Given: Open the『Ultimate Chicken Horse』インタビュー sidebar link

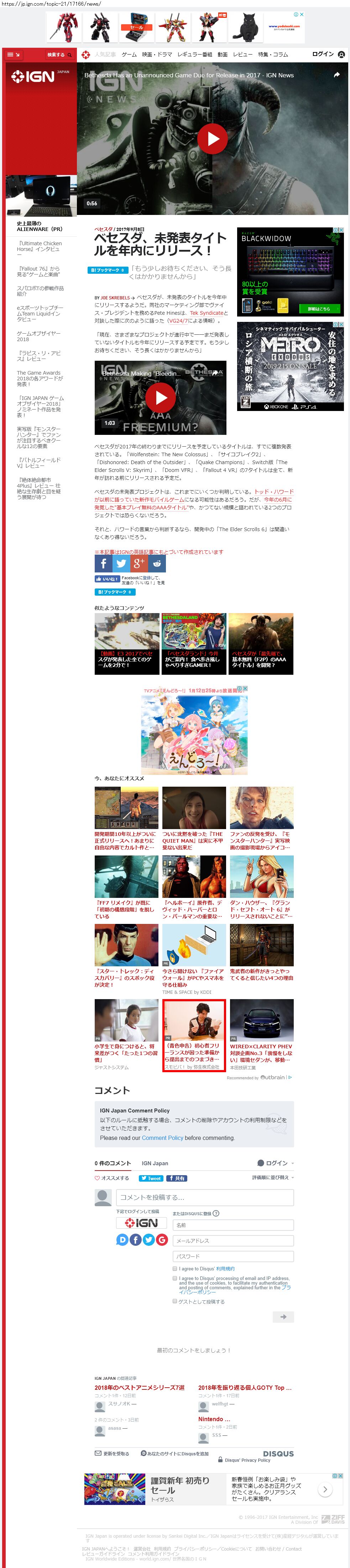Looking at the screenshot, I should [x=38, y=246].
